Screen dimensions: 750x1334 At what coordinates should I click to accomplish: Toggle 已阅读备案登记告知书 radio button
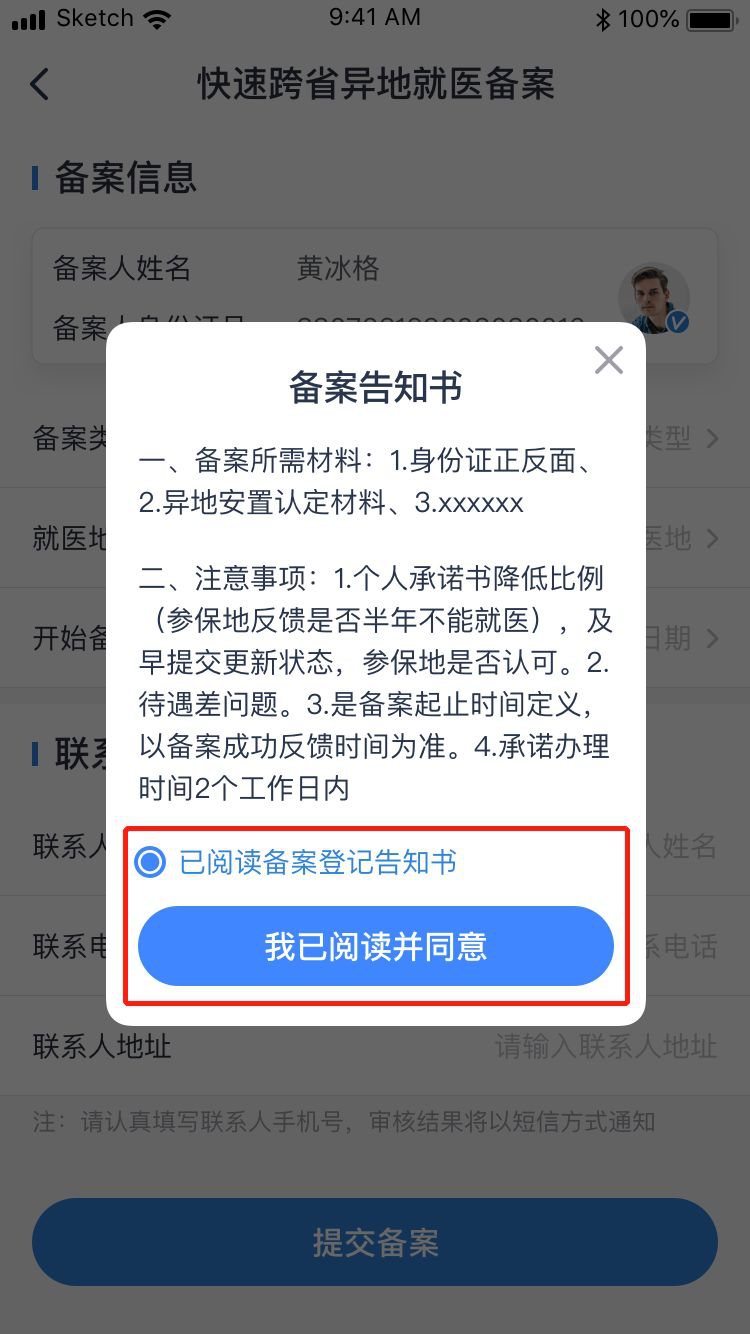coord(150,861)
